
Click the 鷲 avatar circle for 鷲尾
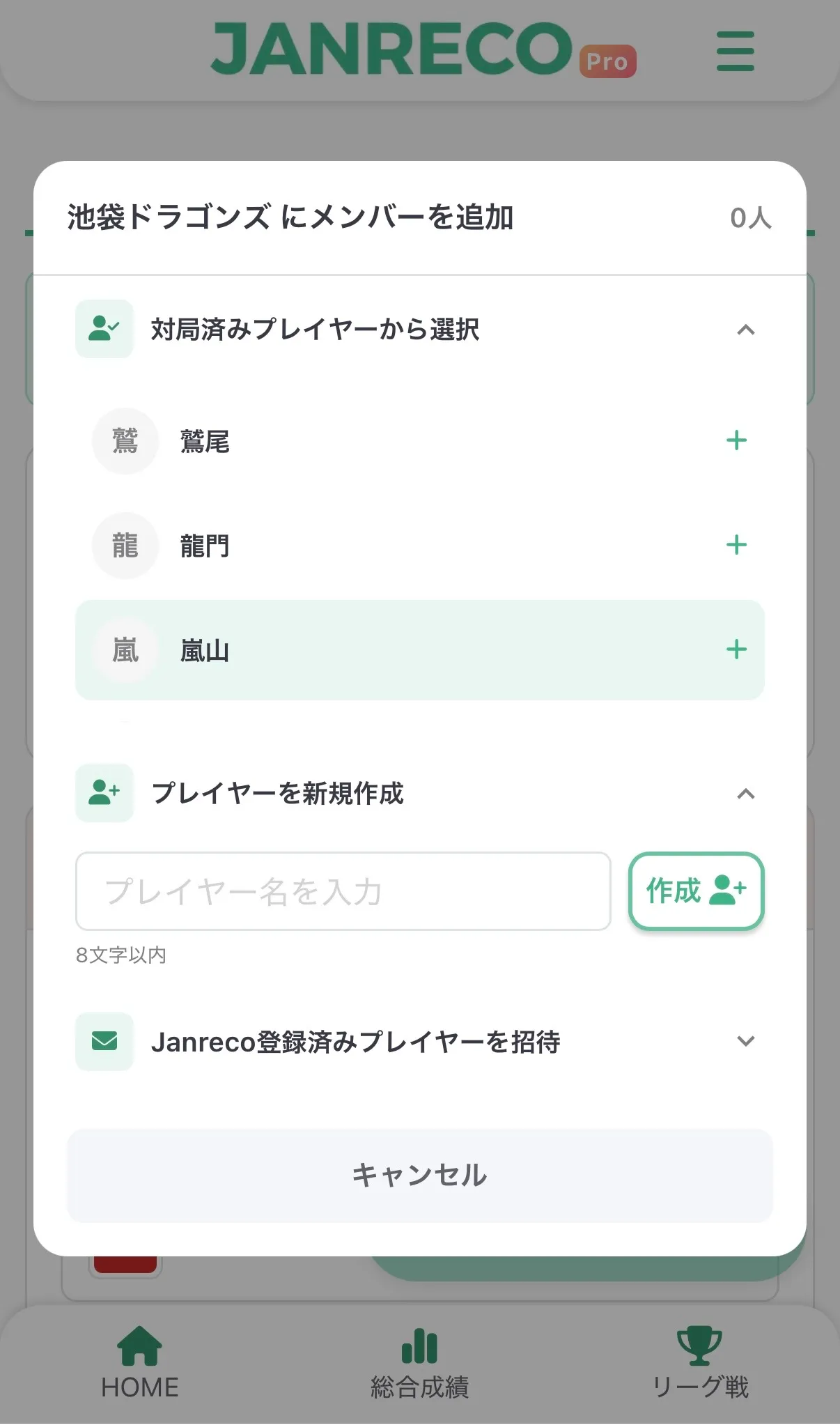(125, 441)
